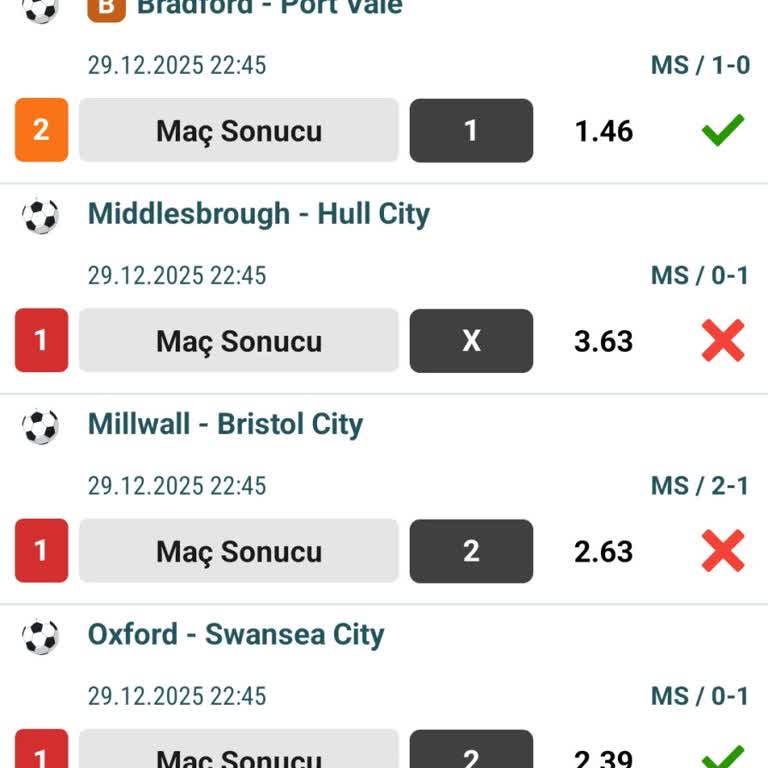This screenshot has height=768, width=768.
Task: Choose Maç Sonucu for Millwall - Bristol City
Action: point(239,551)
